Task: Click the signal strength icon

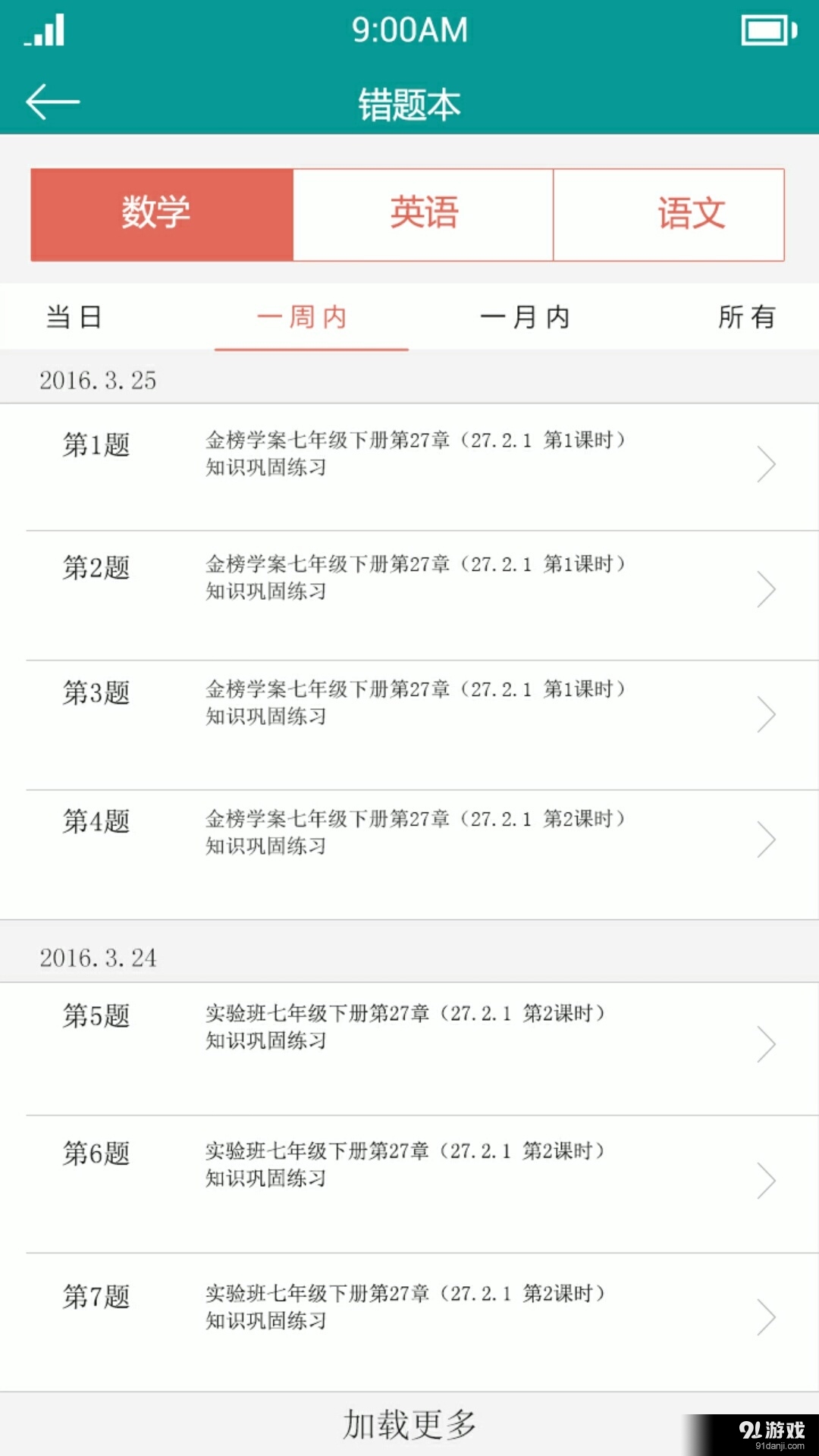Action: coord(44,30)
